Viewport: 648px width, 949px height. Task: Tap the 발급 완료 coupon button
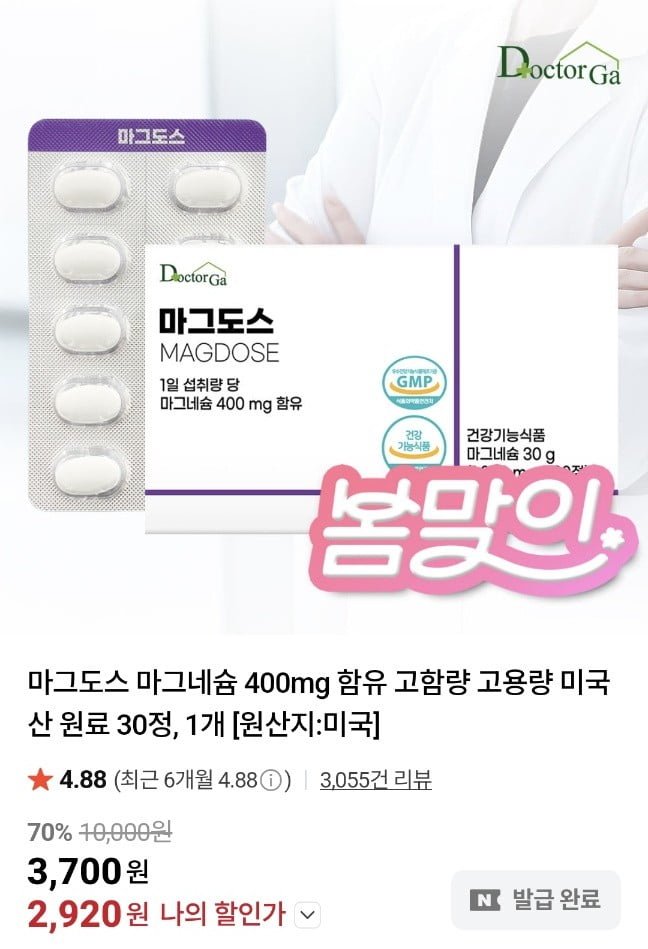click(x=535, y=899)
